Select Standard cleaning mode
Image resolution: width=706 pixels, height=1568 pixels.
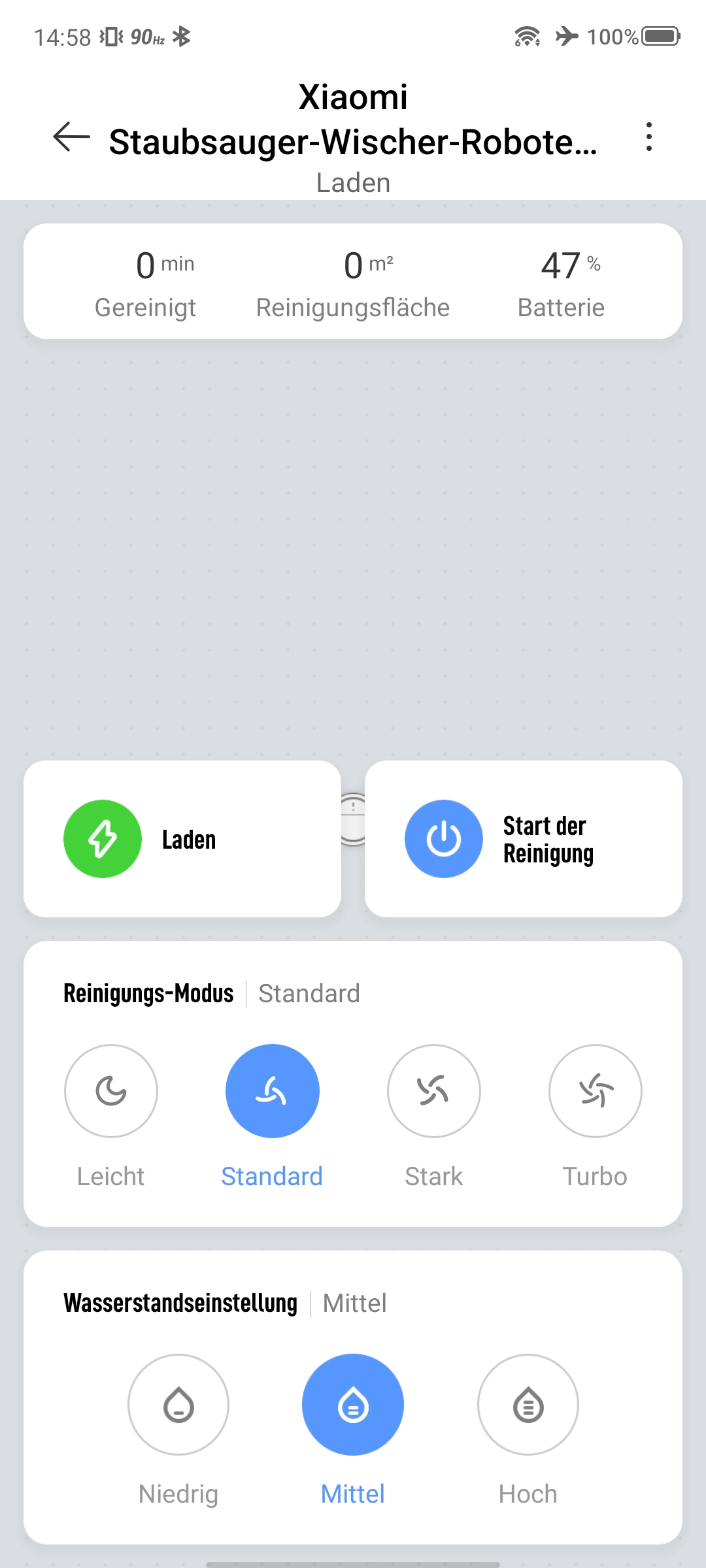(x=273, y=1091)
